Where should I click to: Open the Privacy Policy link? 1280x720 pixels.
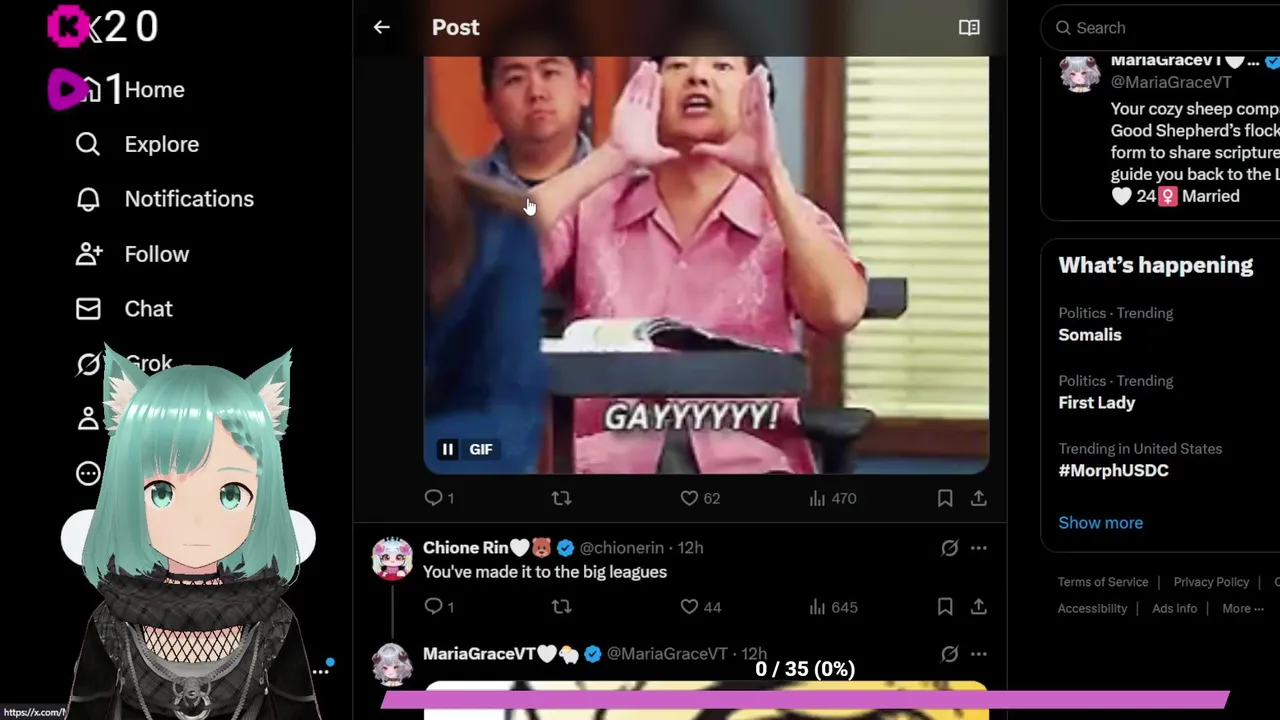(x=1211, y=582)
